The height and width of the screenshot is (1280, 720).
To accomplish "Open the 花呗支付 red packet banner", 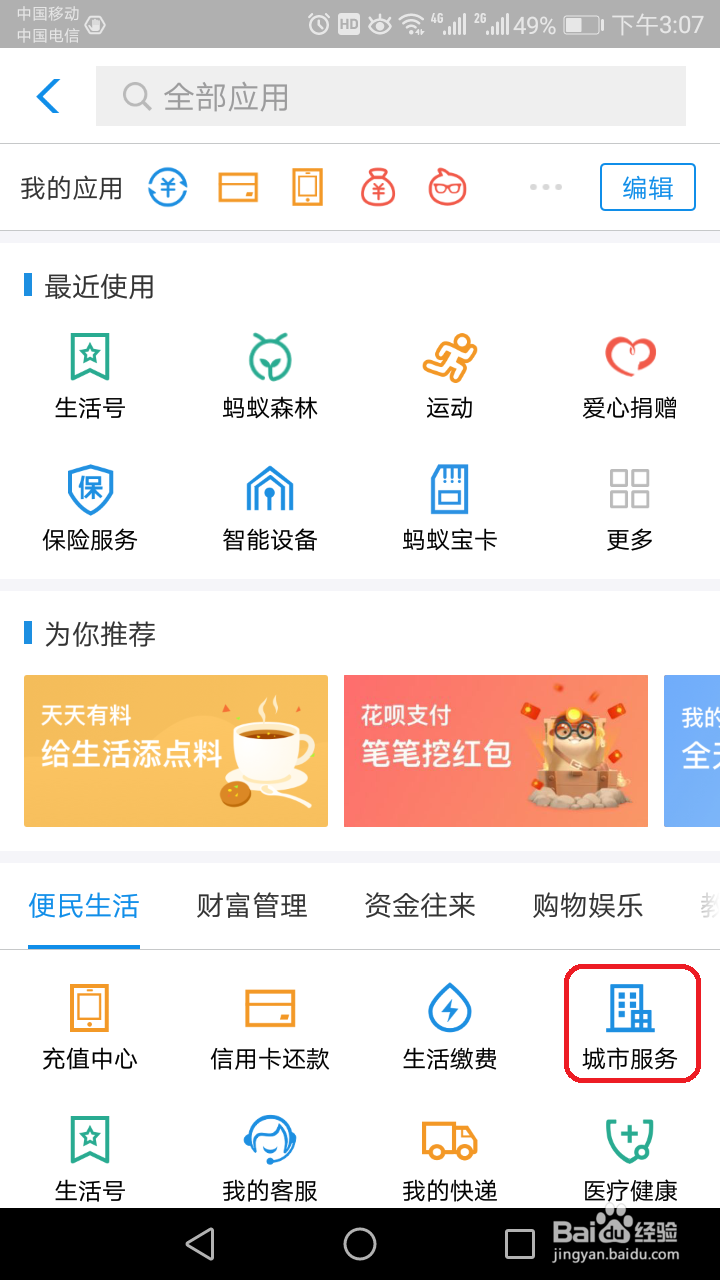I will tap(495, 751).
